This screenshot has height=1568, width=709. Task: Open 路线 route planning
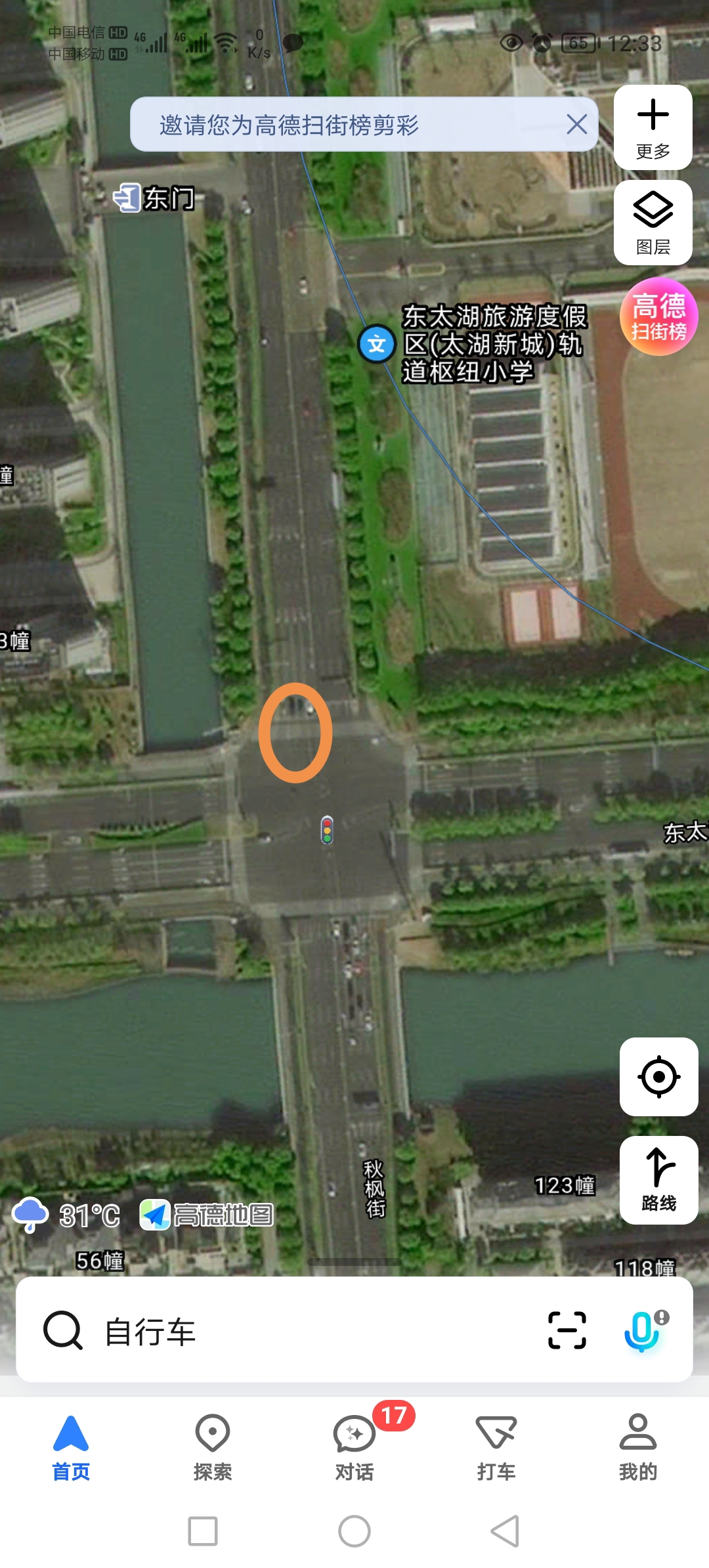pos(658,1179)
